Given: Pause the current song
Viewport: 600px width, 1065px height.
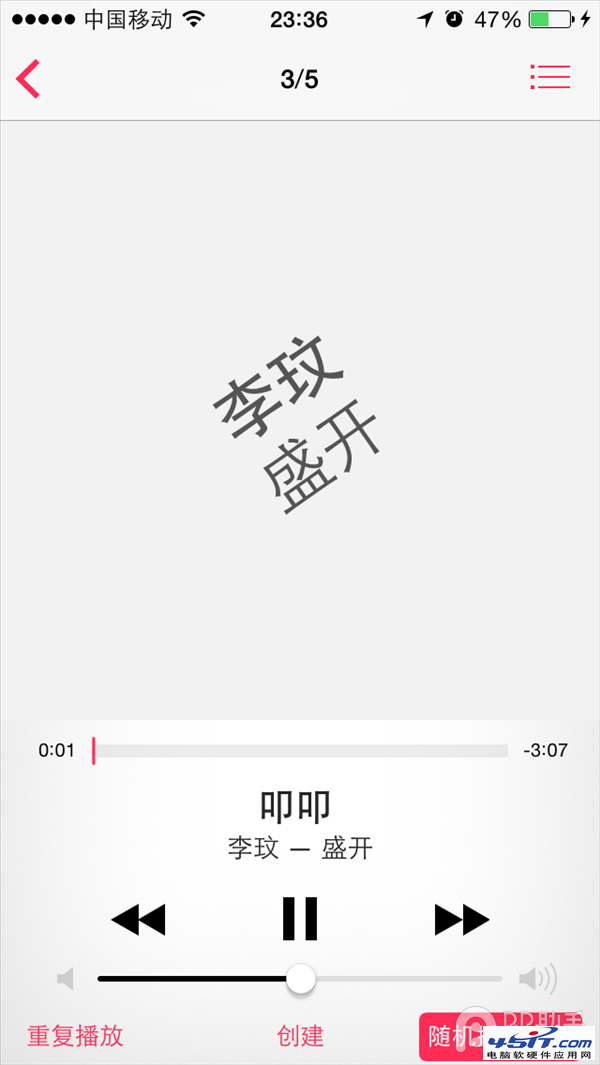Looking at the screenshot, I should click(299, 918).
